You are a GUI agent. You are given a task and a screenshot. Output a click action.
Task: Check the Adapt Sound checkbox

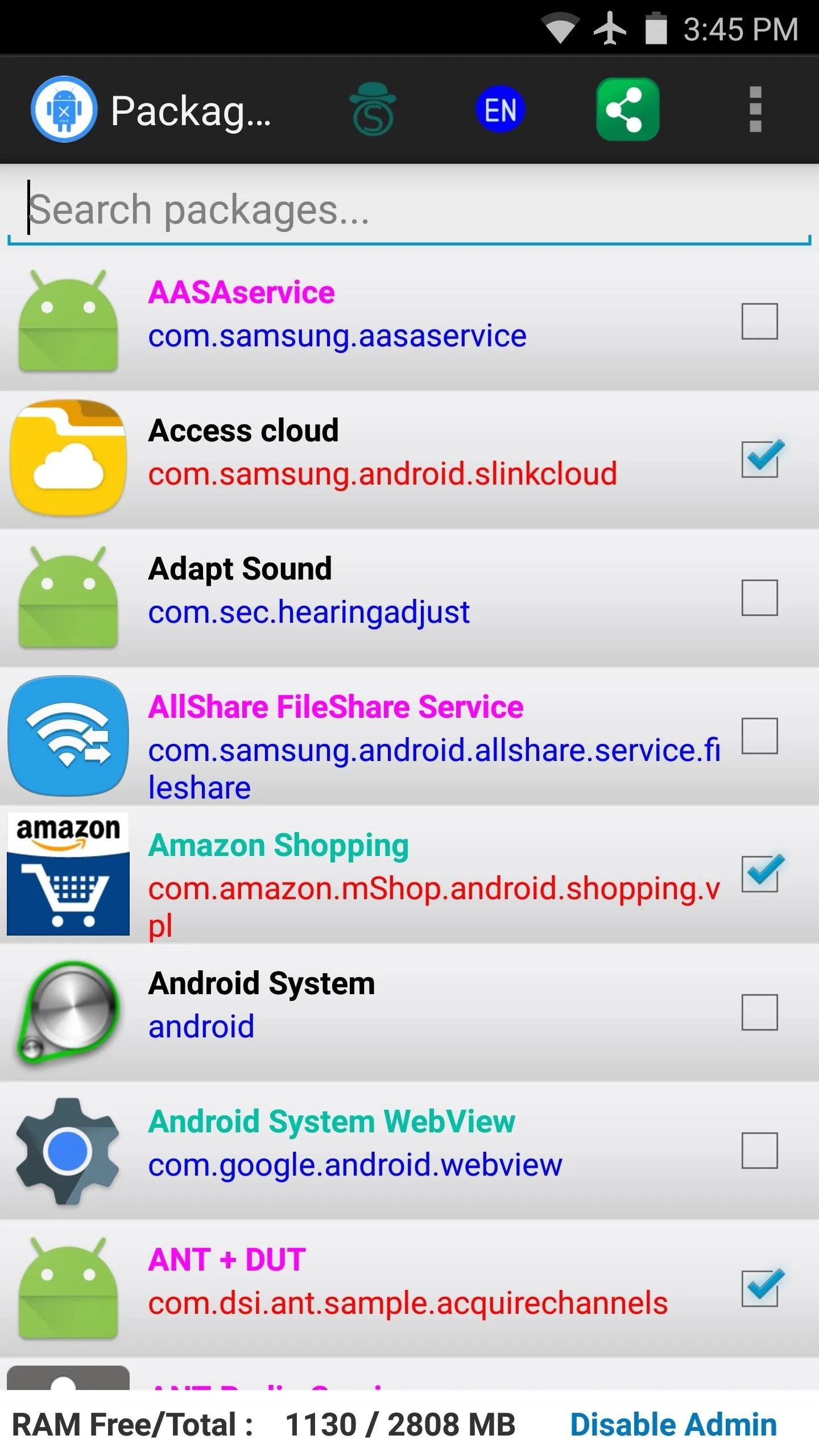click(759, 597)
